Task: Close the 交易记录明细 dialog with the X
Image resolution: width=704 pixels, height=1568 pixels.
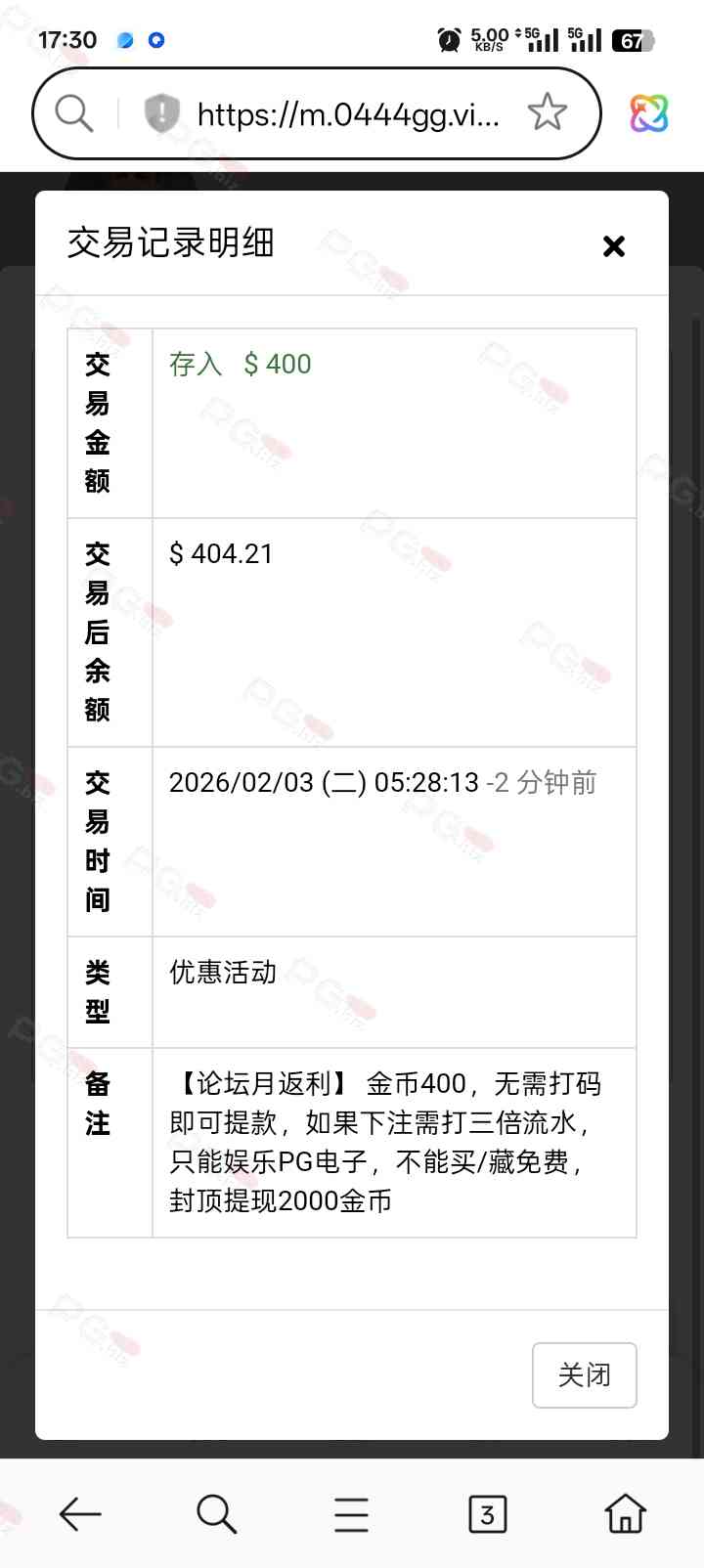Action: 613,246
